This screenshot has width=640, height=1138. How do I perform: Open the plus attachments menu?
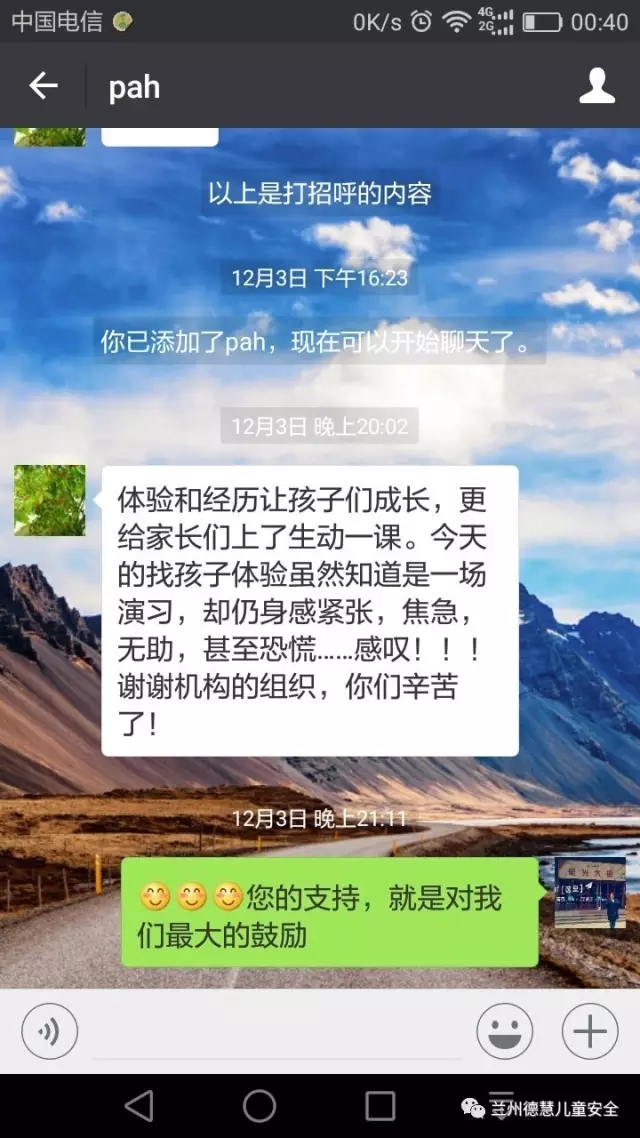tap(590, 1031)
